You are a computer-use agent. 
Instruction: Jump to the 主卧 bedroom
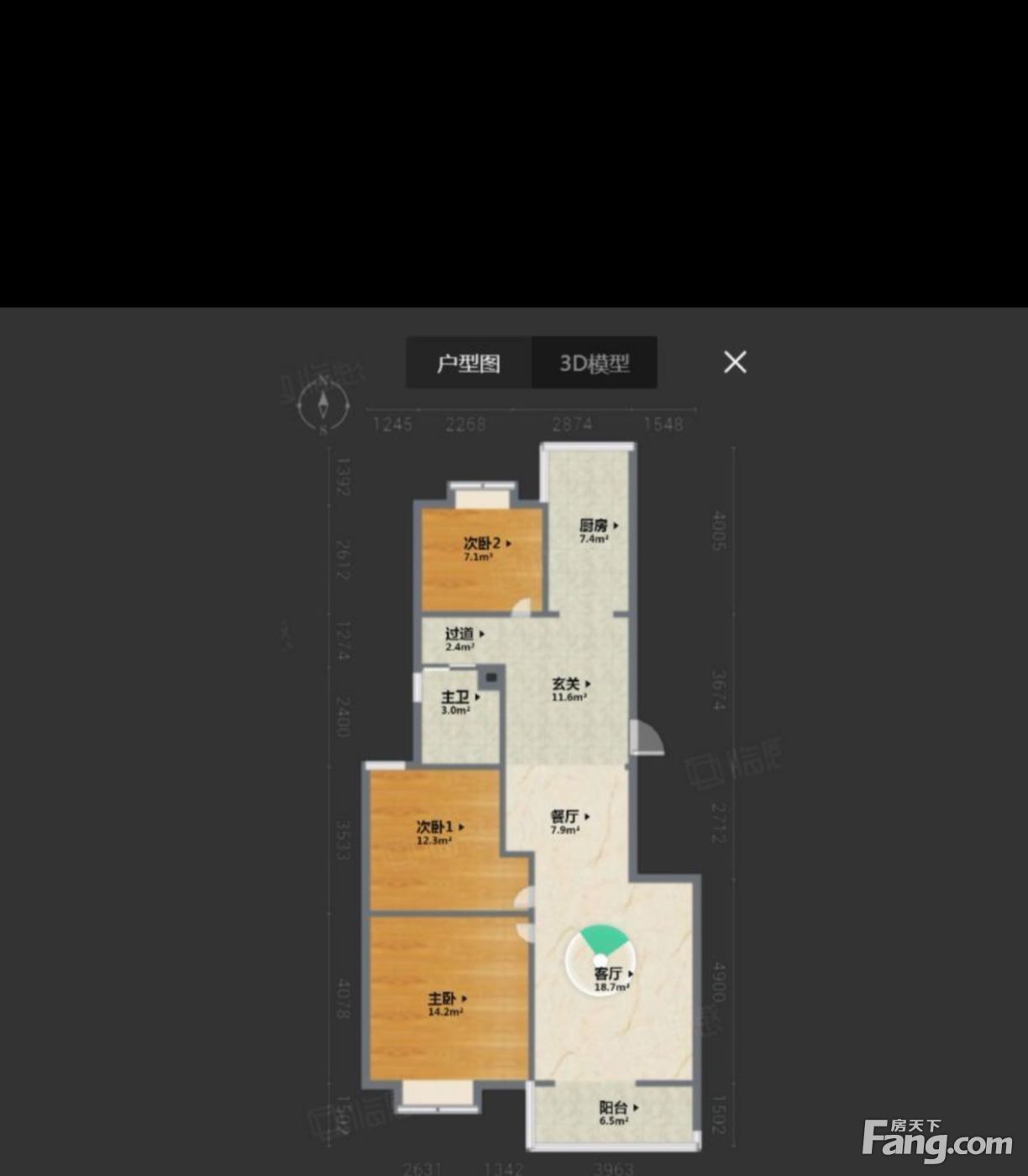point(447,1004)
